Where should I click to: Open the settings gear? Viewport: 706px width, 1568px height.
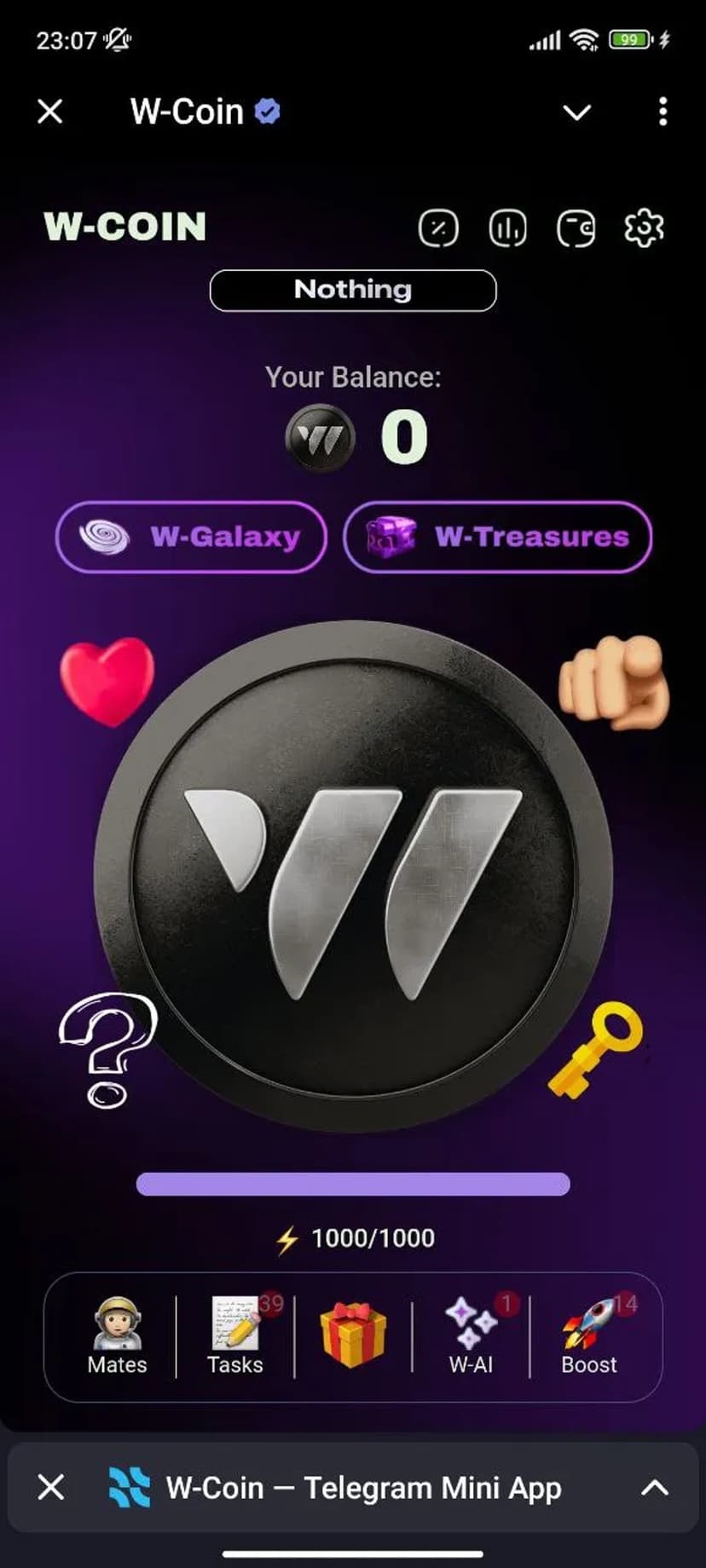pyautogui.click(x=644, y=228)
